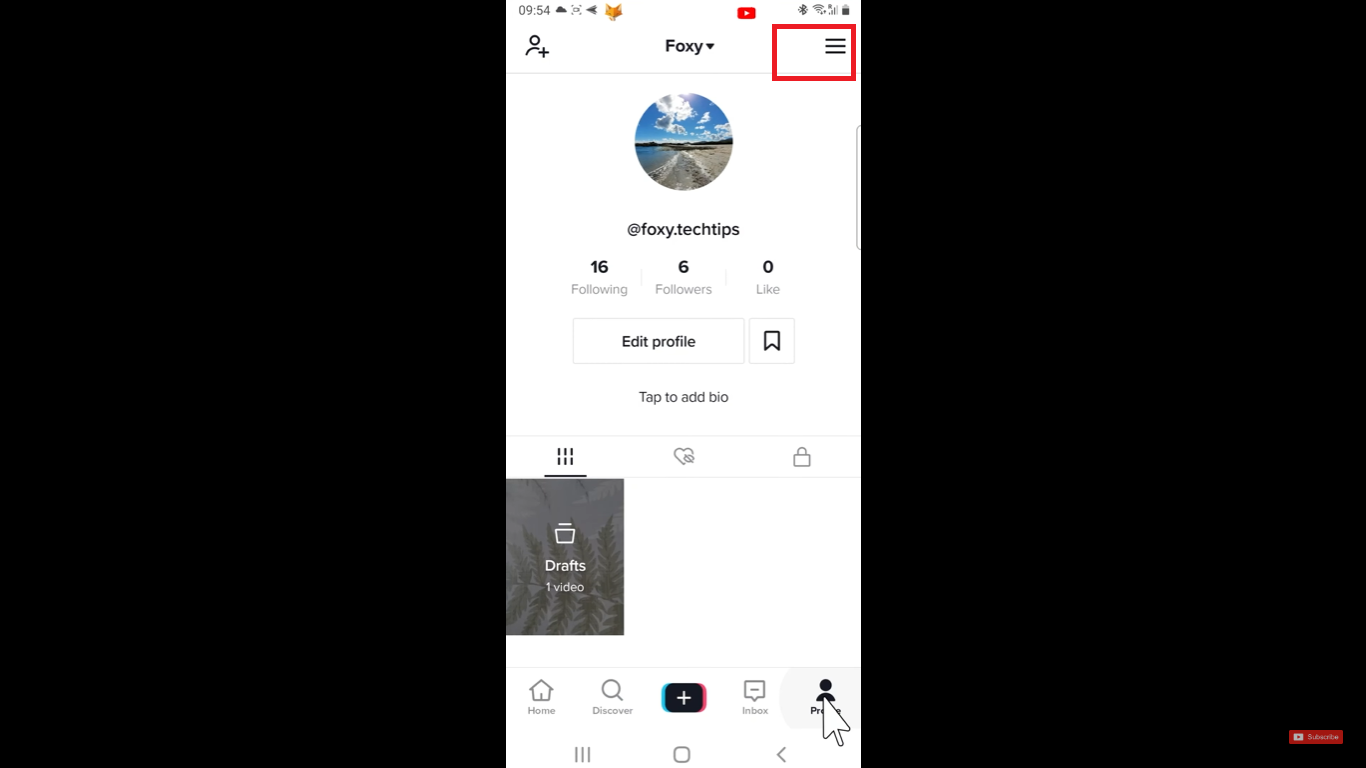
Task: Open the Discover tab
Action: point(612,697)
